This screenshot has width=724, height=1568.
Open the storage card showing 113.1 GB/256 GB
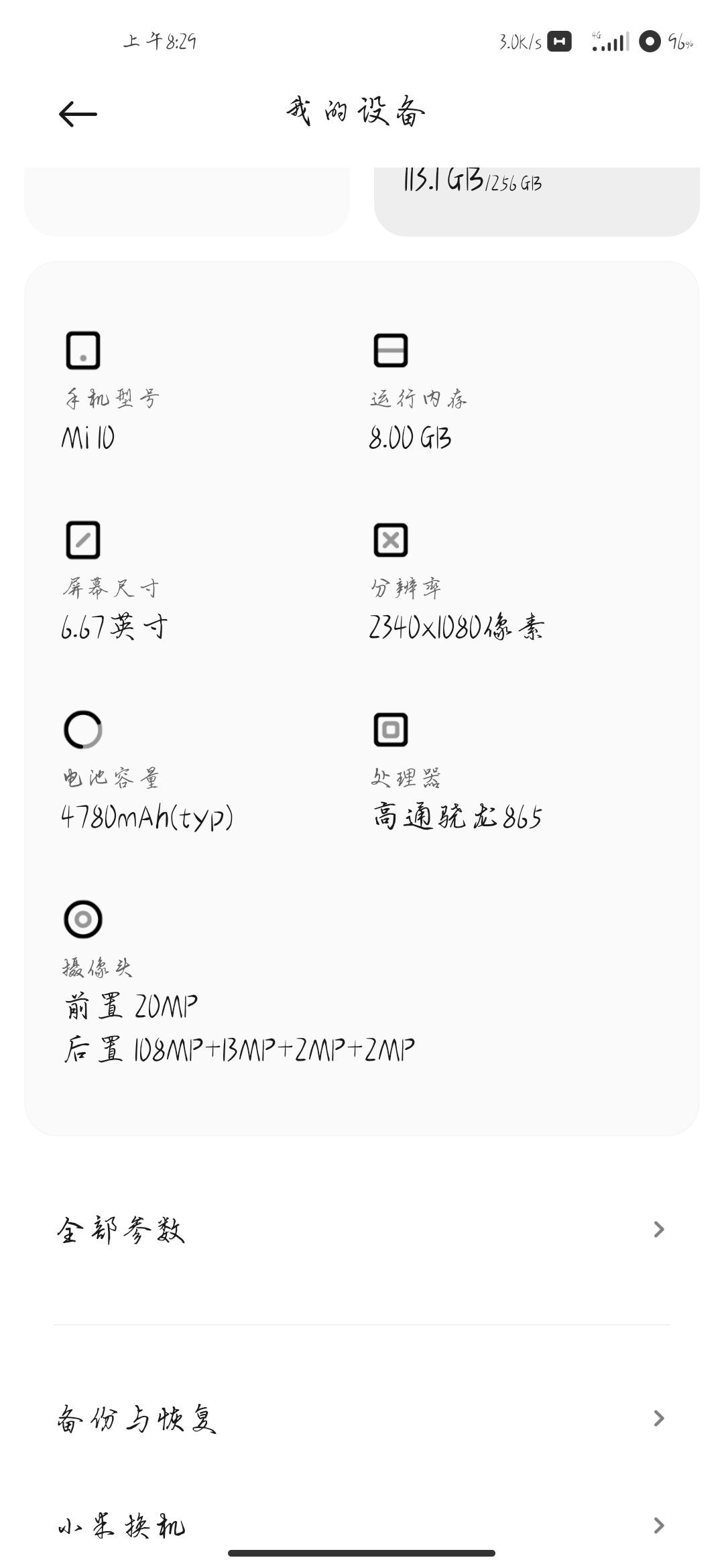point(536,201)
